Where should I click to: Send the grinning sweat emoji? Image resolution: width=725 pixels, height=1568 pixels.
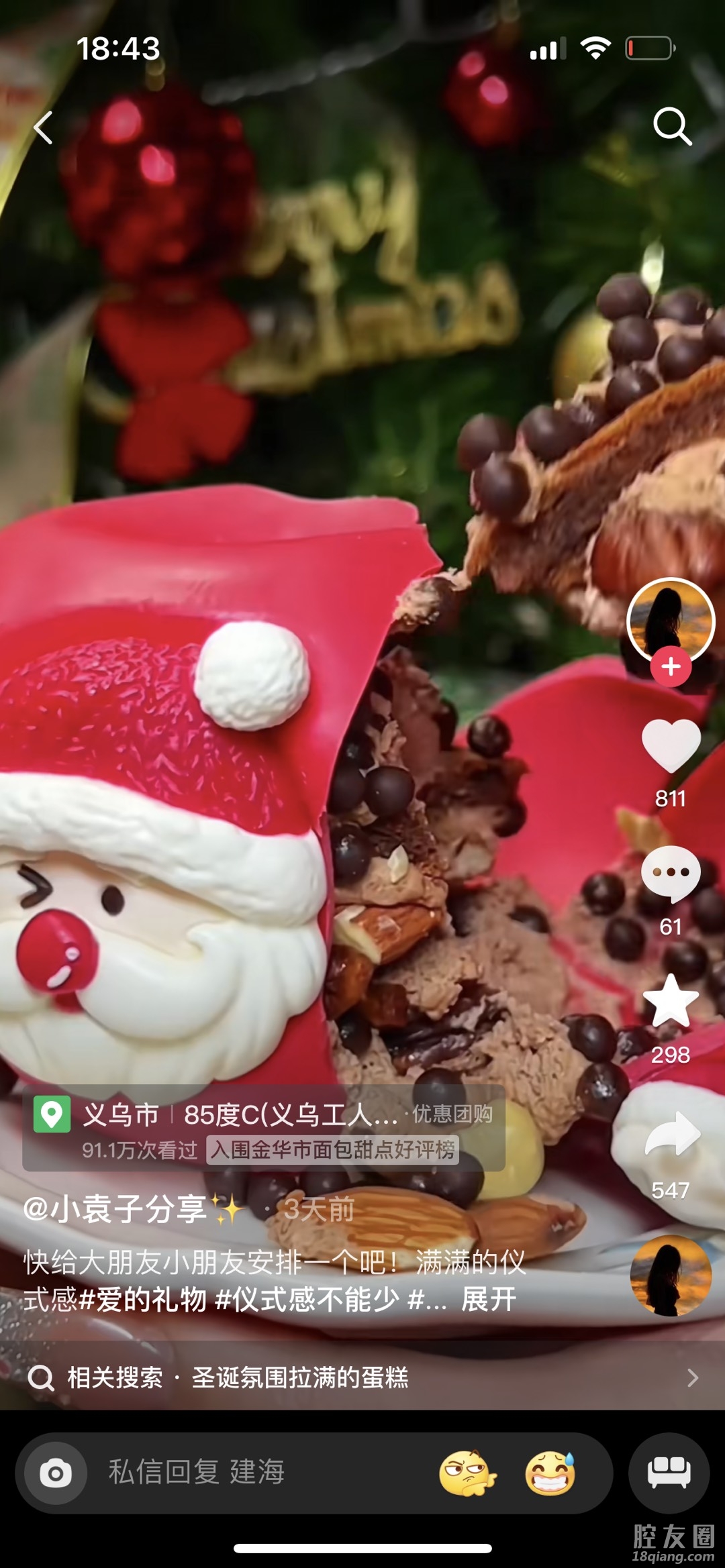550,1473
